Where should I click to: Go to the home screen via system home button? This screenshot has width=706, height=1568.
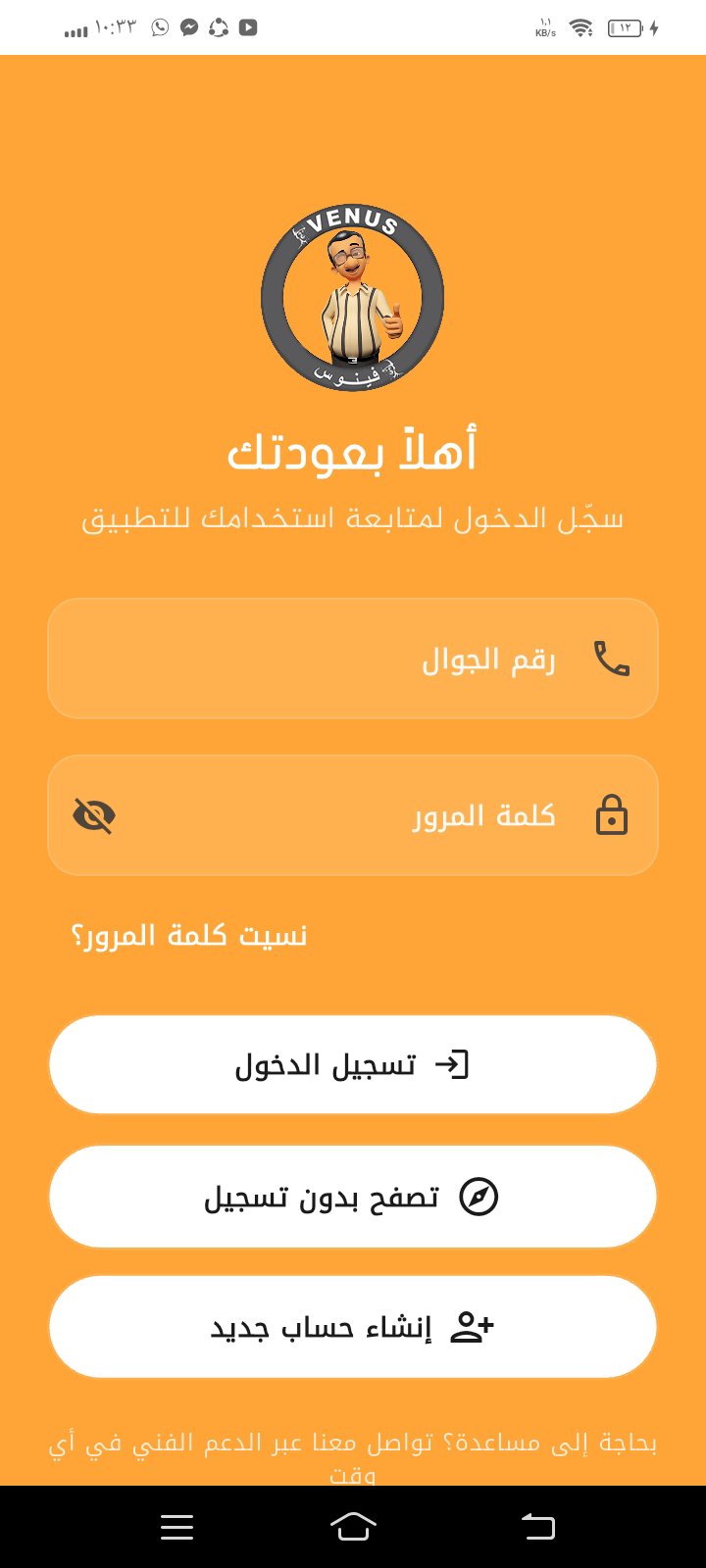click(x=353, y=1527)
